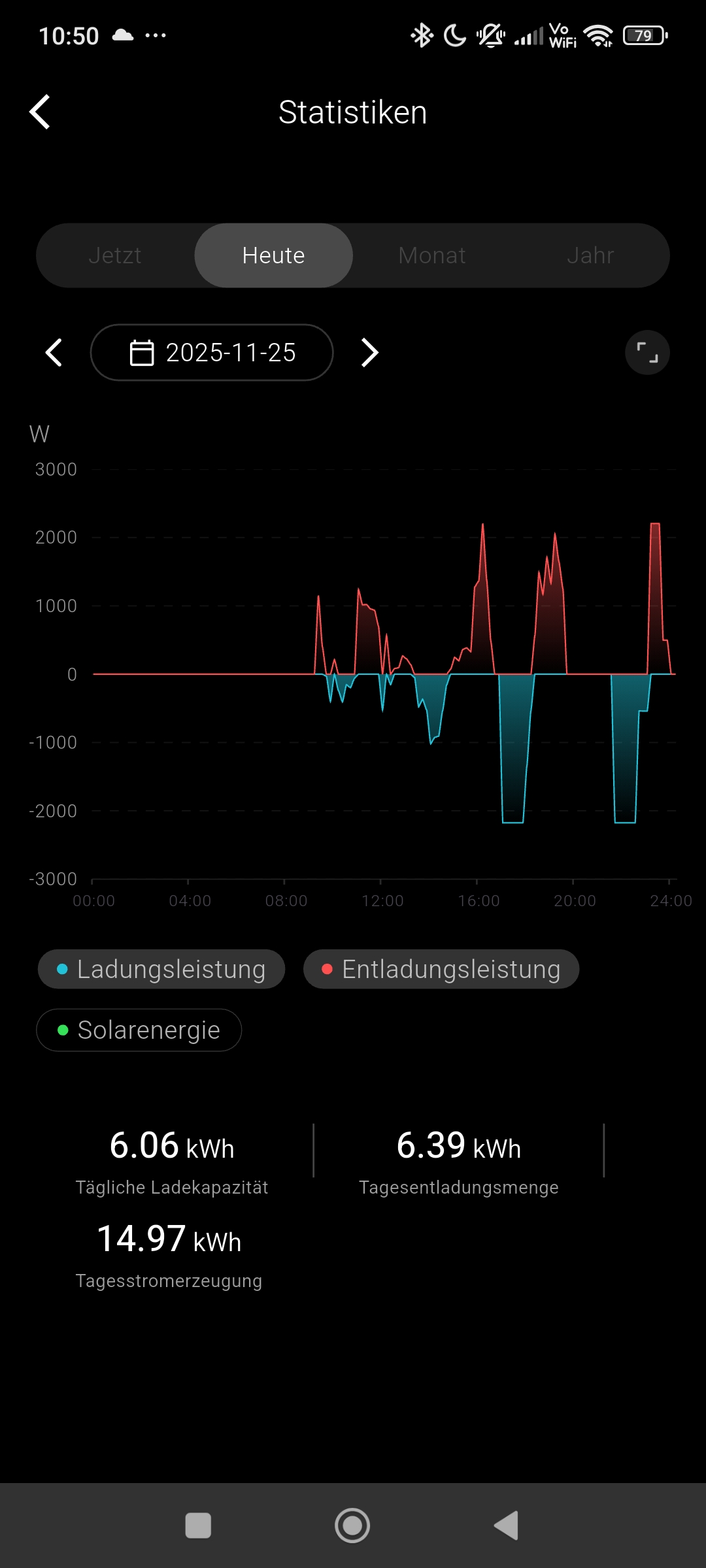
Task: Go to the phone's home screen
Action: tap(352, 1526)
